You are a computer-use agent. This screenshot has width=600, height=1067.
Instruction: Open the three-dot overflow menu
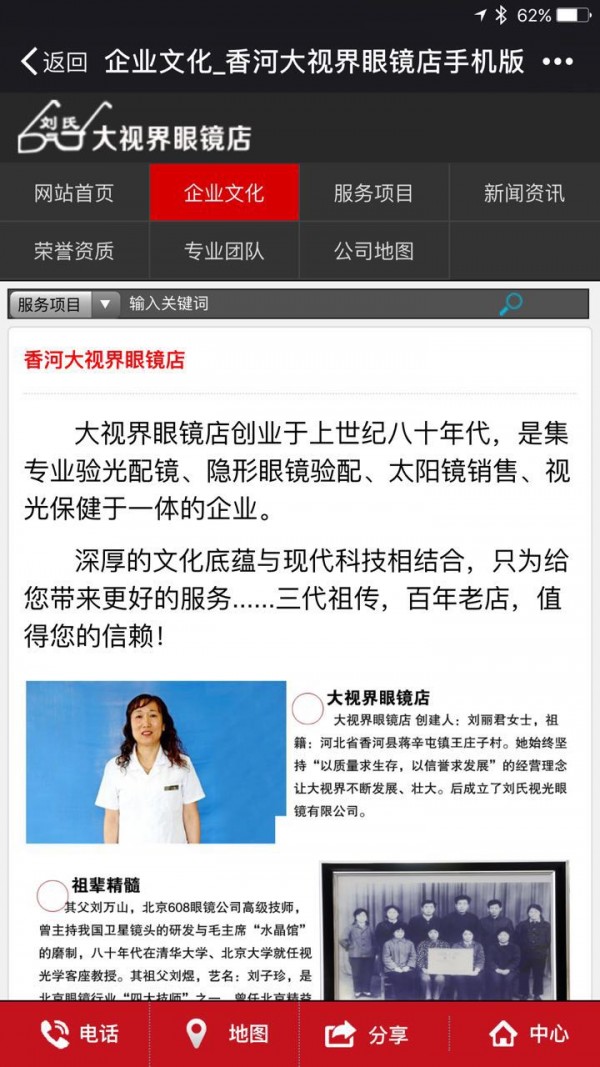[557, 62]
